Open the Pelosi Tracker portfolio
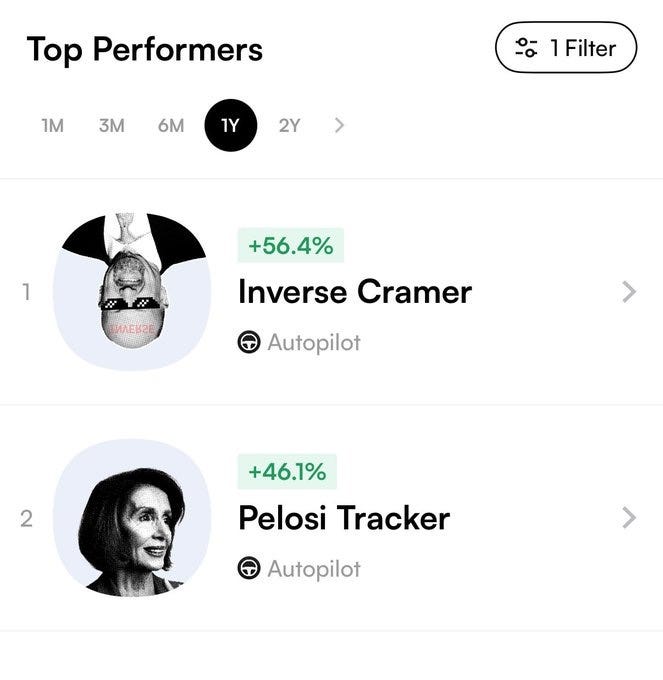Image resolution: width=663 pixels, height=680 pixels. [x=343, y=518]
